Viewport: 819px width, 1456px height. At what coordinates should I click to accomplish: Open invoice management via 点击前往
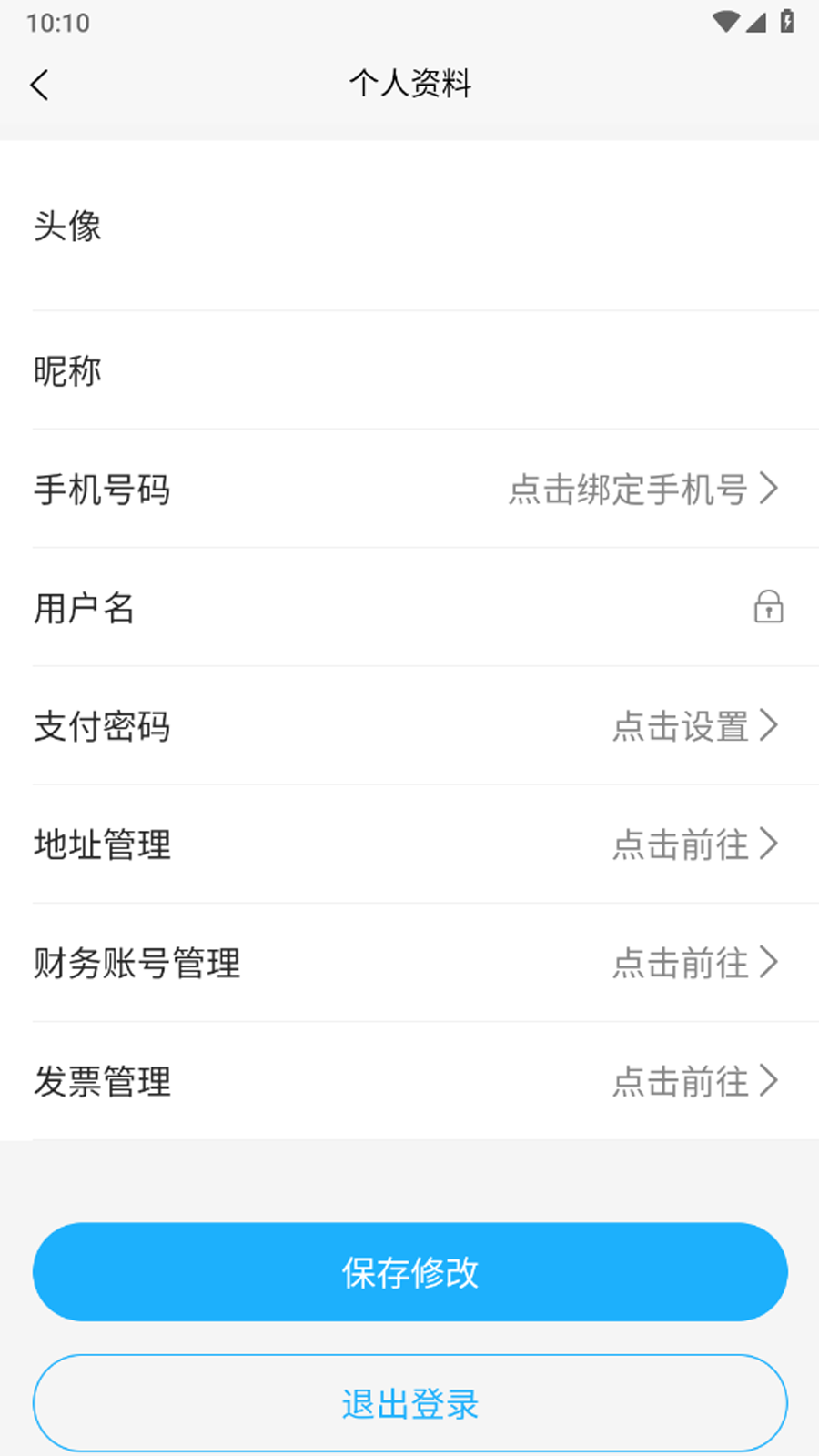point(681,1082)
